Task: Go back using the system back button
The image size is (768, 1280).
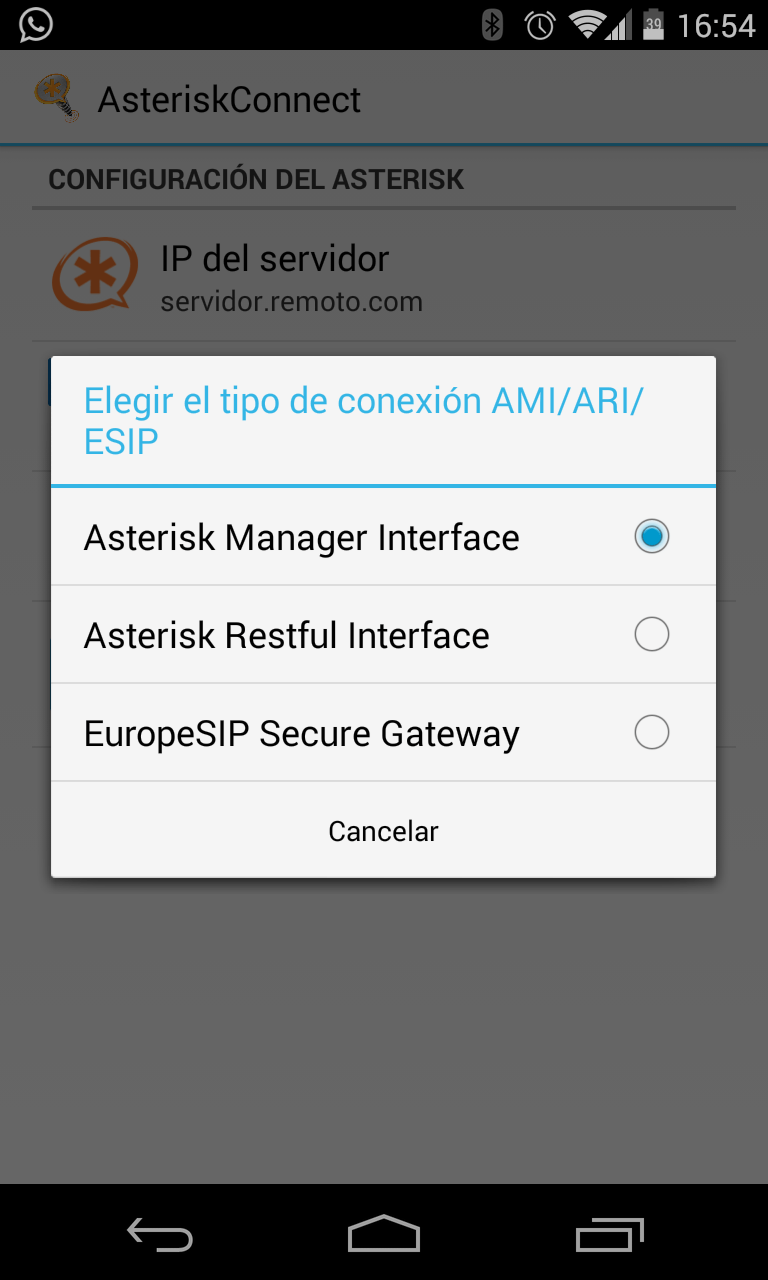Action: point(160,1234)
